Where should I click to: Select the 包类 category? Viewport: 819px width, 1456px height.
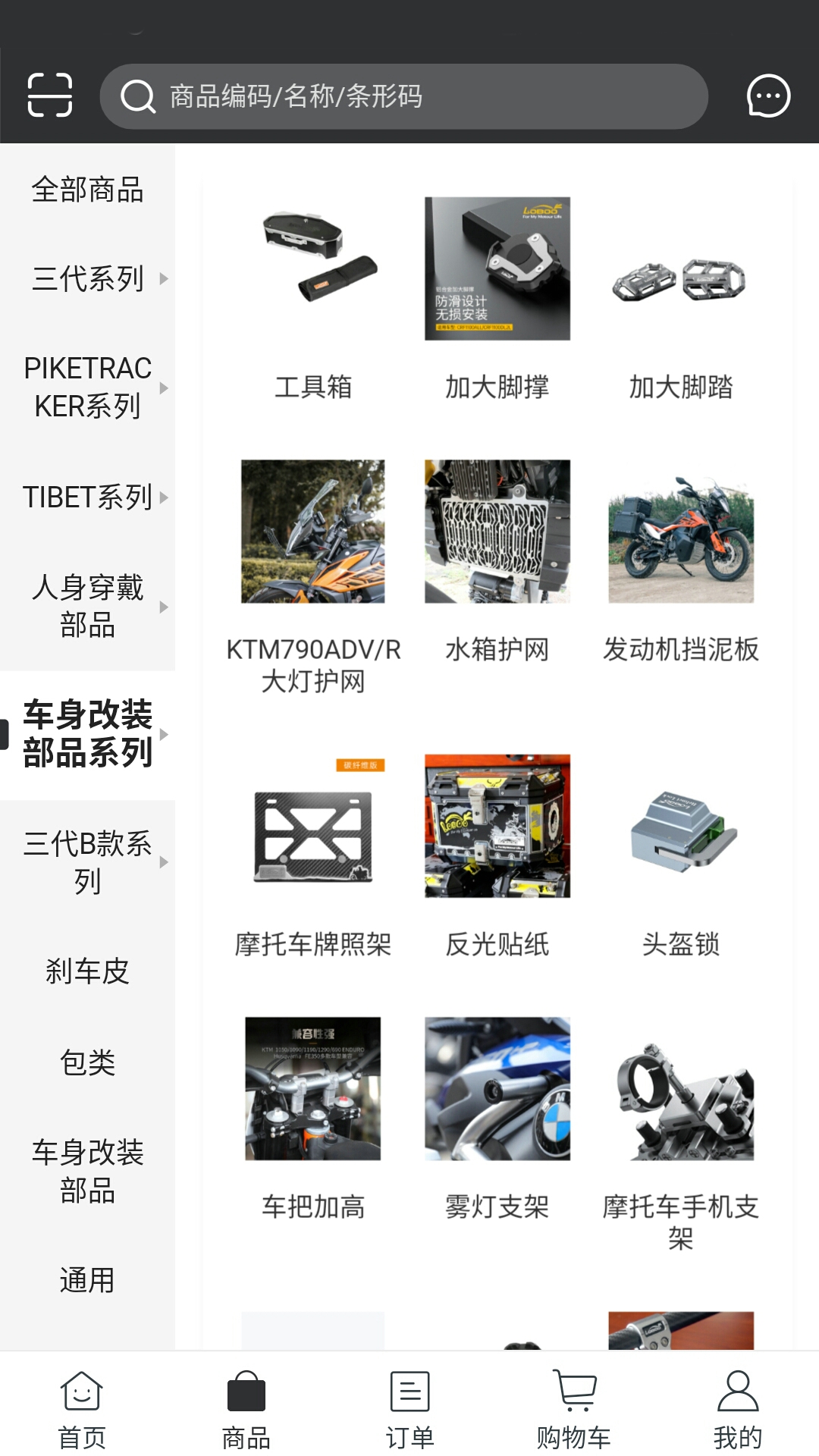point(87,1062)
